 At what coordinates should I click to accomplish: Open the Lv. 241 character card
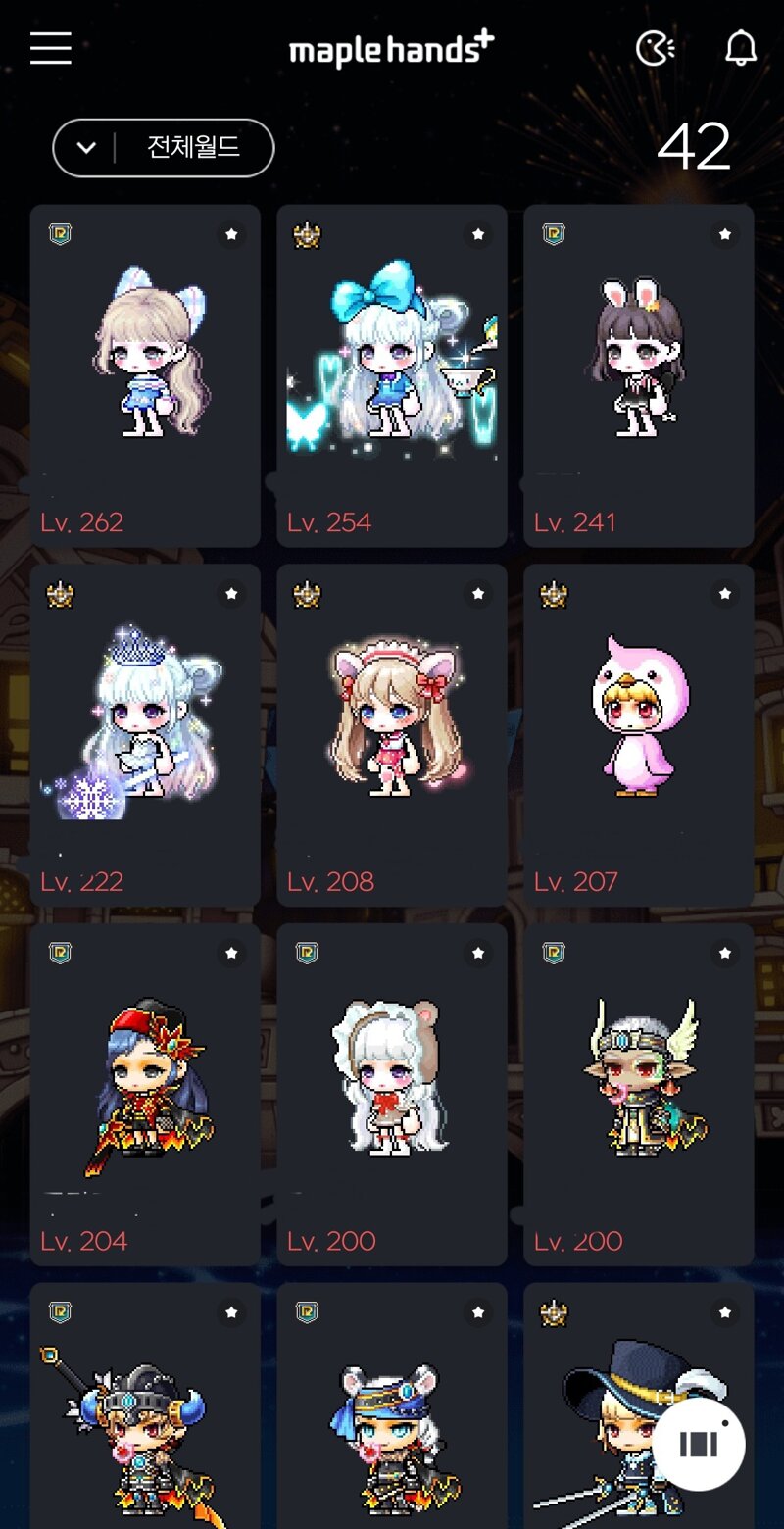coord(638,376)
